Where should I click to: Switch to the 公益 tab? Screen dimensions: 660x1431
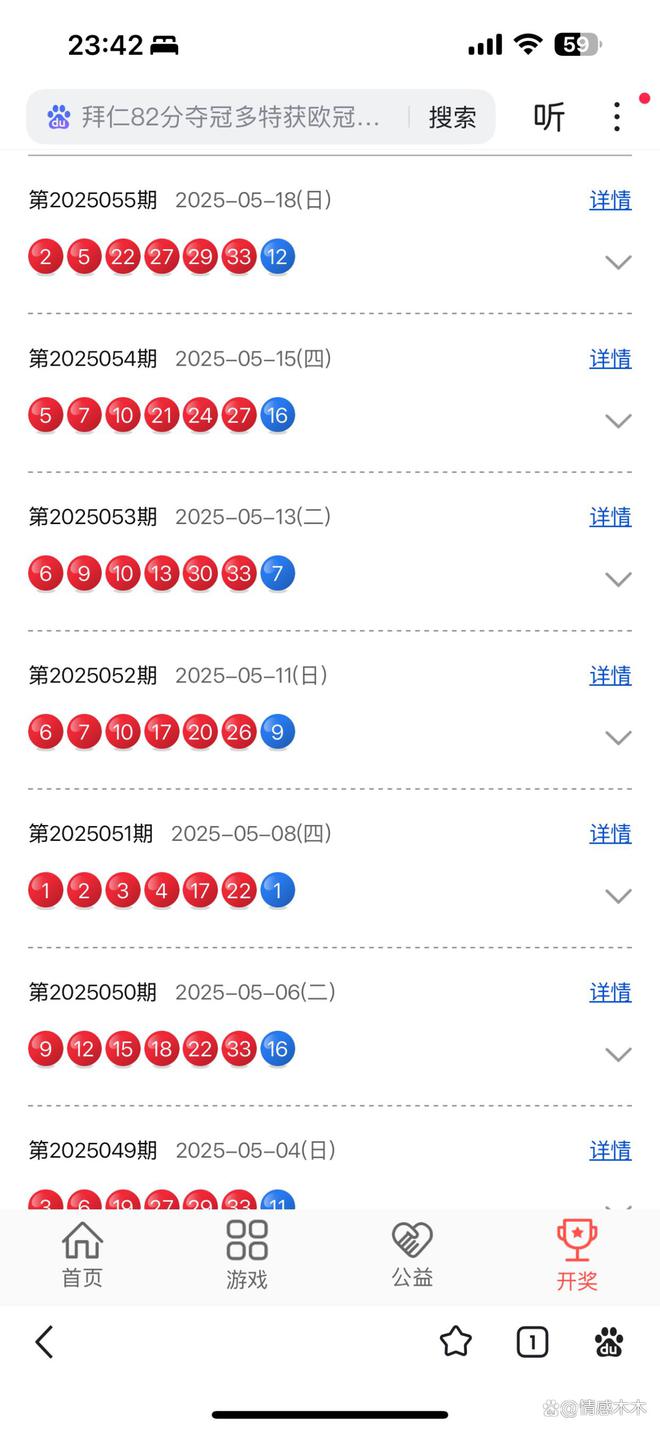point(412,1255)
